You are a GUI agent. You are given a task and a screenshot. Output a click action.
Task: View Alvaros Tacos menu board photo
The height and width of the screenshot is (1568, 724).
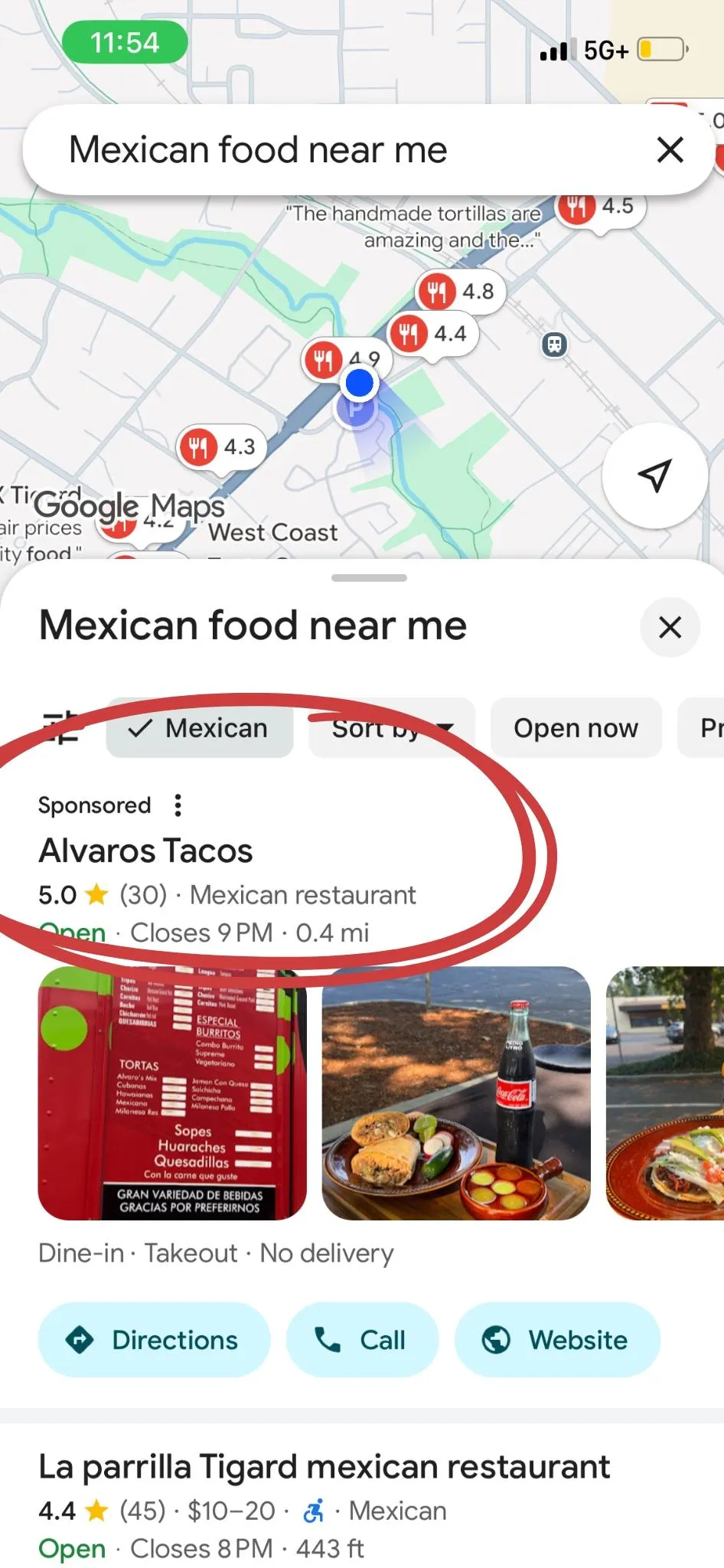coord(172,1093)
